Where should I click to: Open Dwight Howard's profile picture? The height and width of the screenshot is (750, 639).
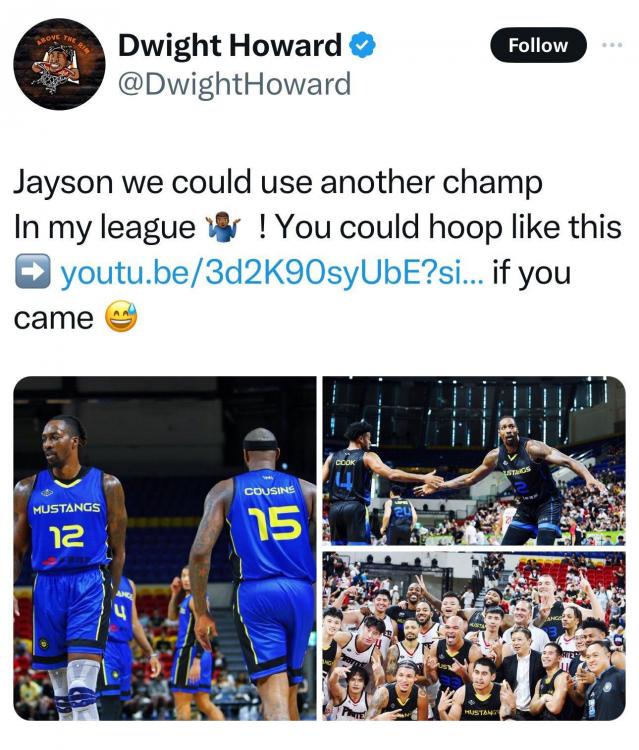59,64
